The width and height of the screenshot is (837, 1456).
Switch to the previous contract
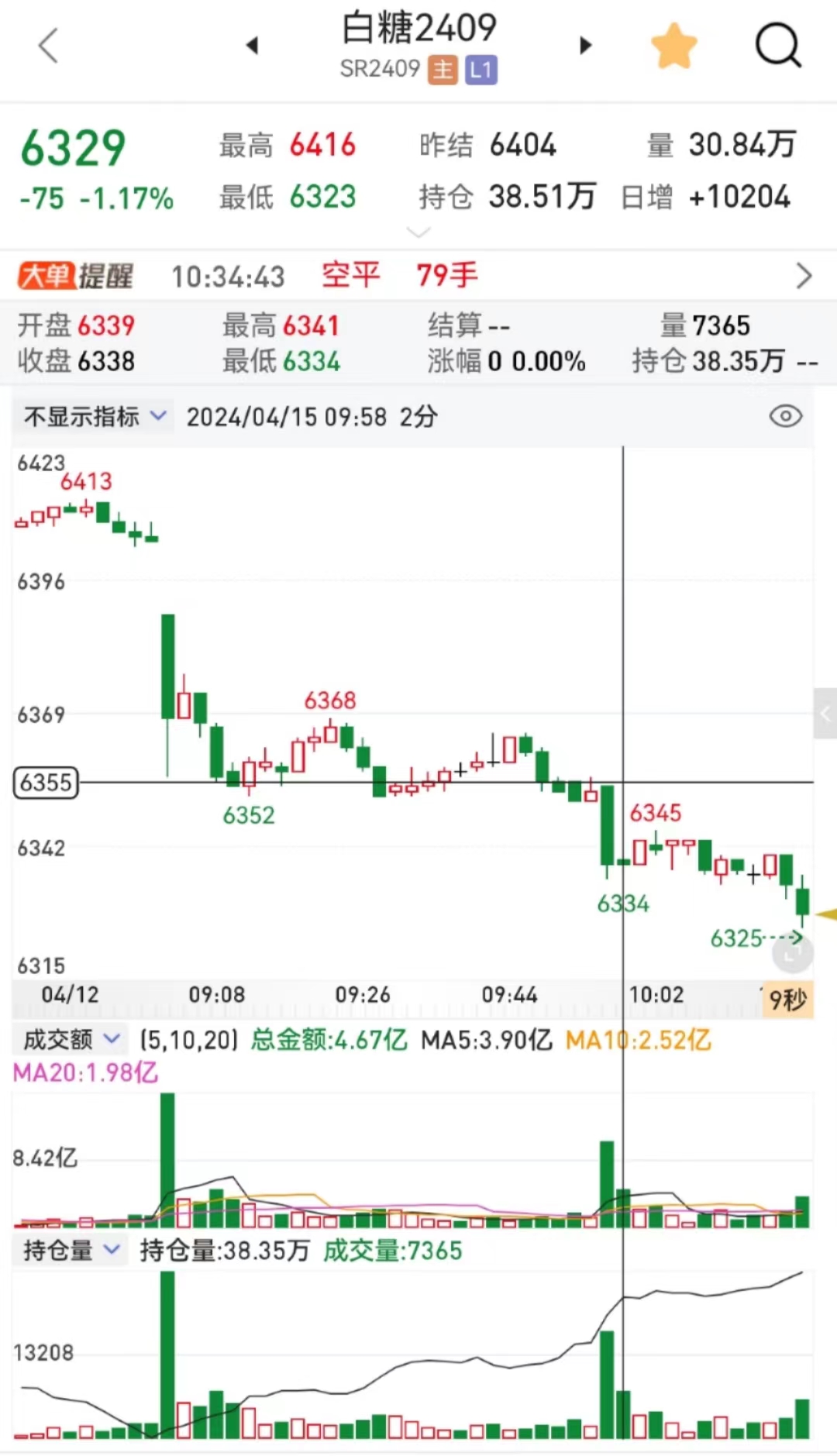(x=252, y=46)
